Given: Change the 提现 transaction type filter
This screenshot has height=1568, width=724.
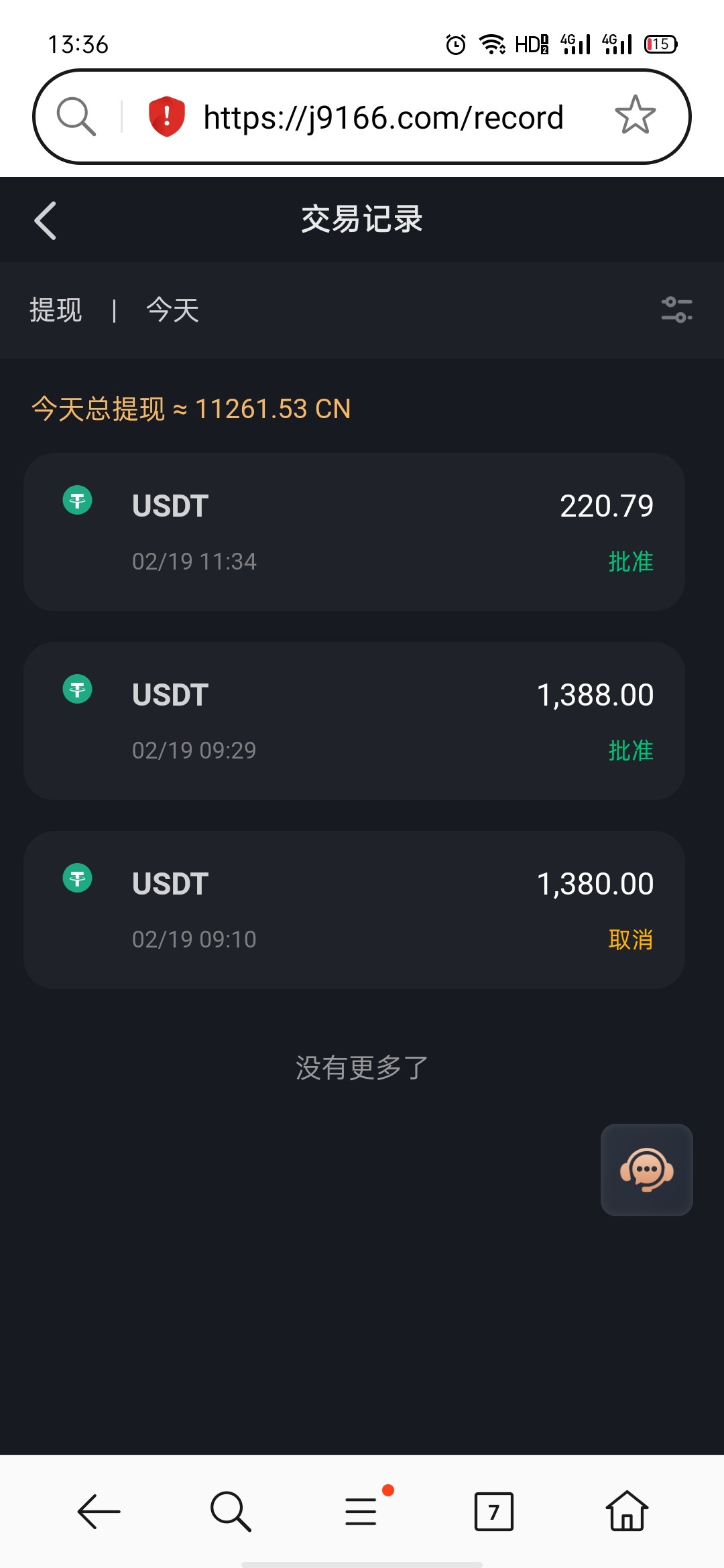Looking at the screenshot, I should coord(56,310).
